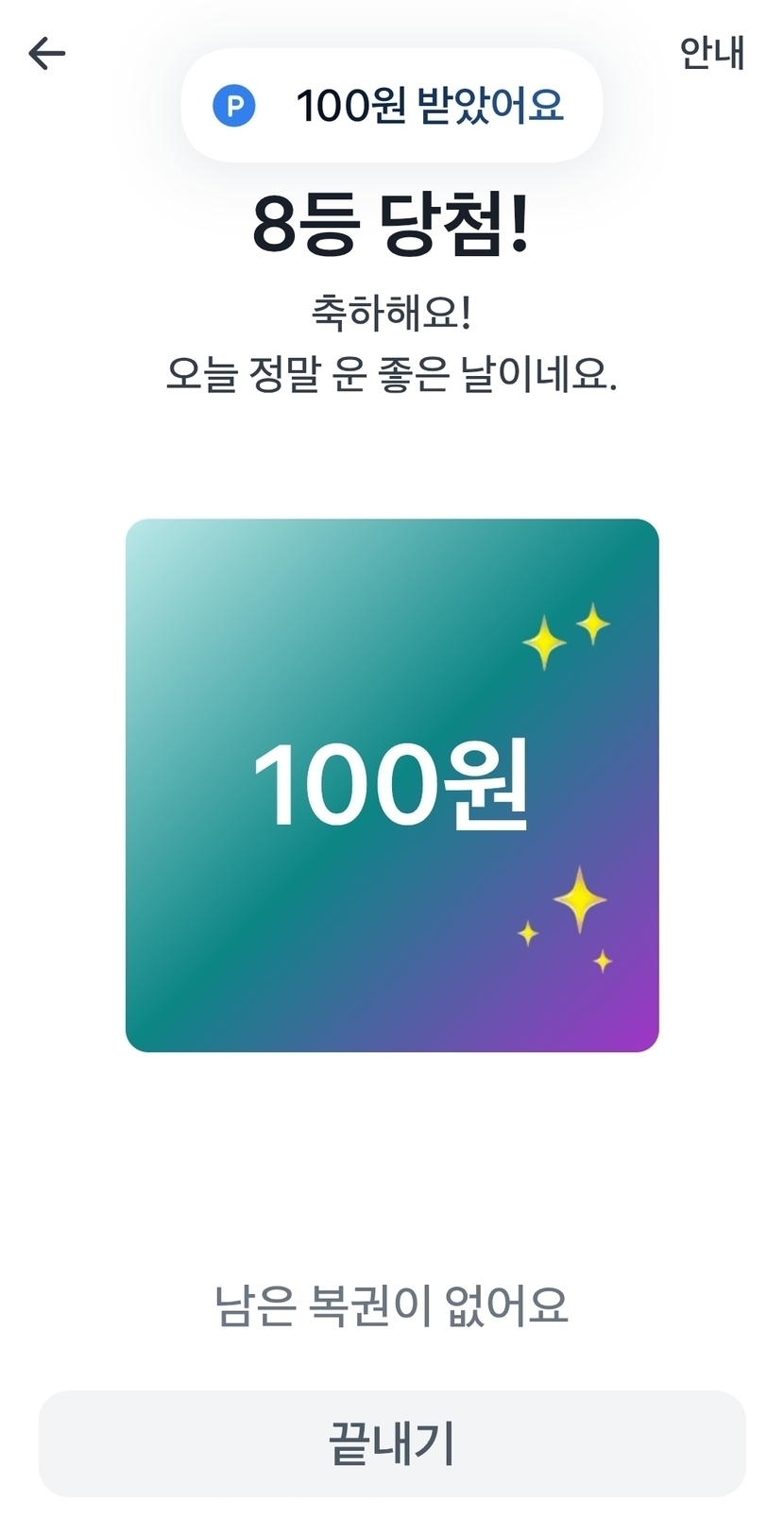Go back using the arrow icon

46,54
